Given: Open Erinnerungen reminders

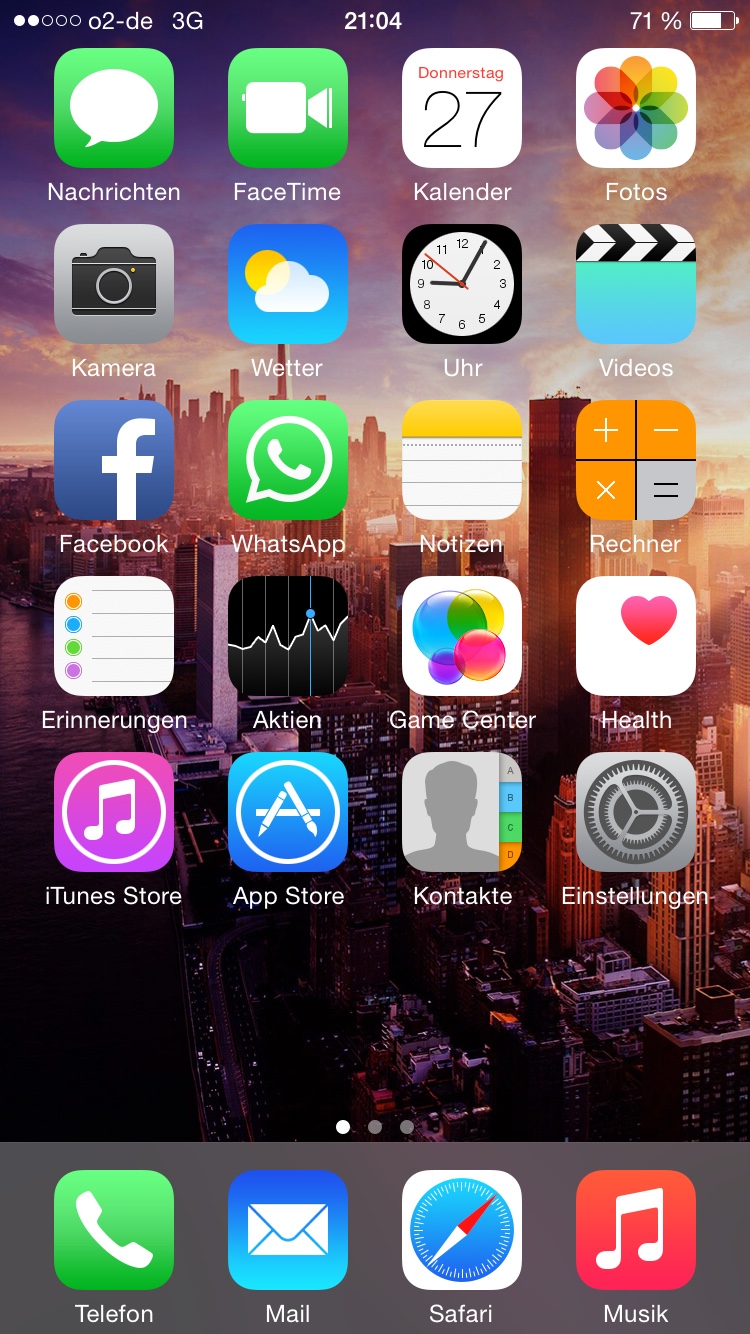Looking at the screenshot, I should tap(114, 636).
